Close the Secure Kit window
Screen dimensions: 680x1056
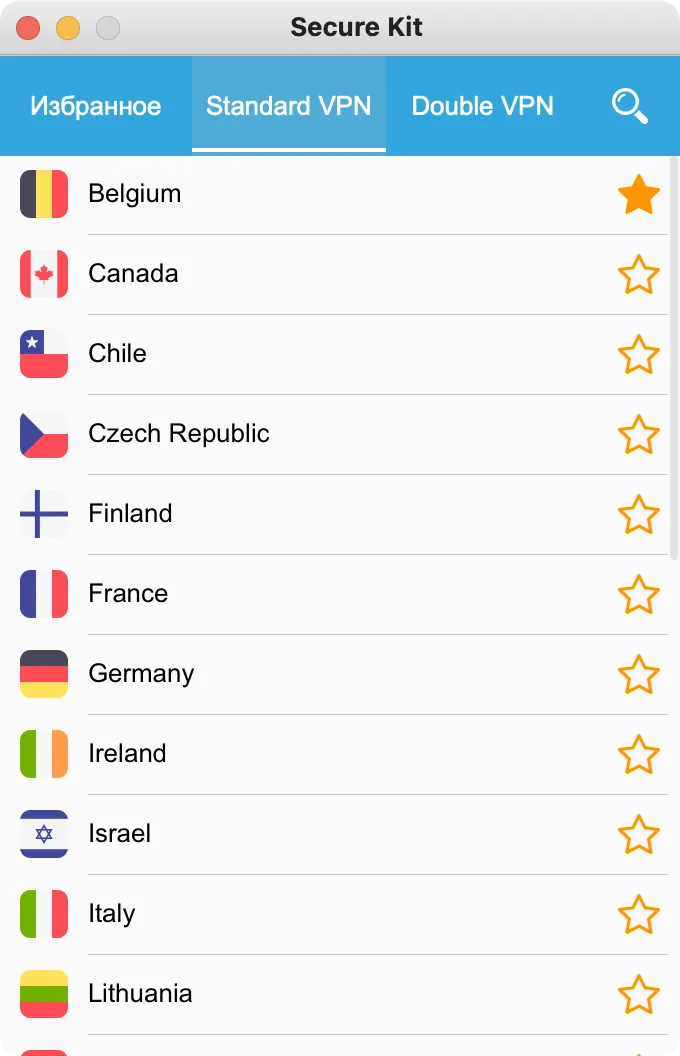click(x=28, y=28)
